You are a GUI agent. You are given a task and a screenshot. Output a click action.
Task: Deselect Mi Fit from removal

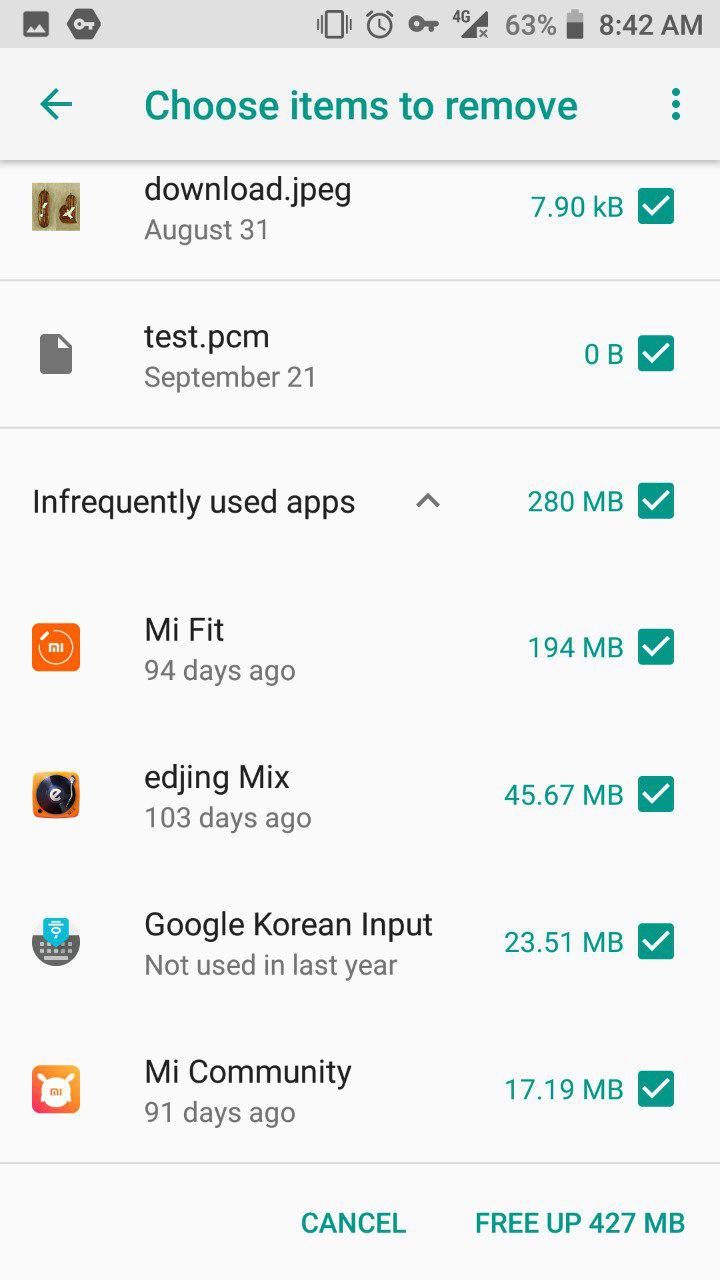[656, 647]
